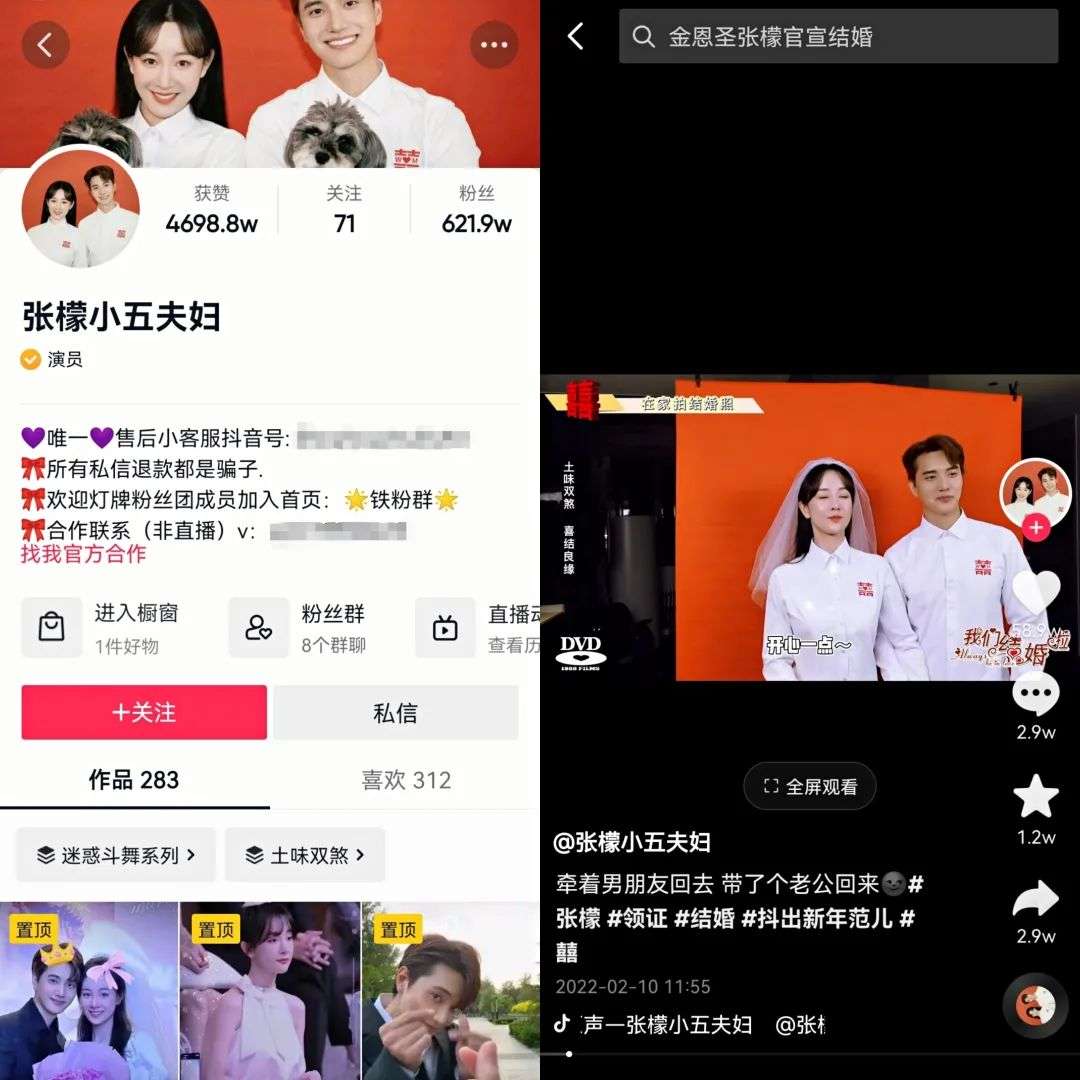Watch in full screen via 全屏观看

tap(810, 787)
